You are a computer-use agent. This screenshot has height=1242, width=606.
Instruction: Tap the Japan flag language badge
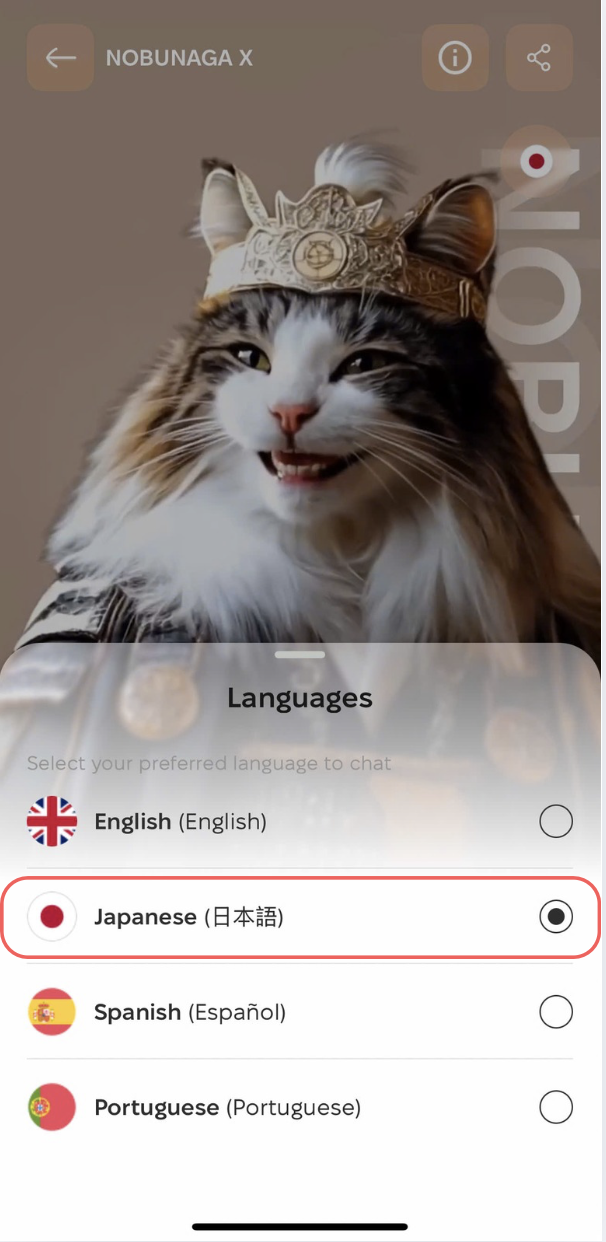(x=537, y=160)
